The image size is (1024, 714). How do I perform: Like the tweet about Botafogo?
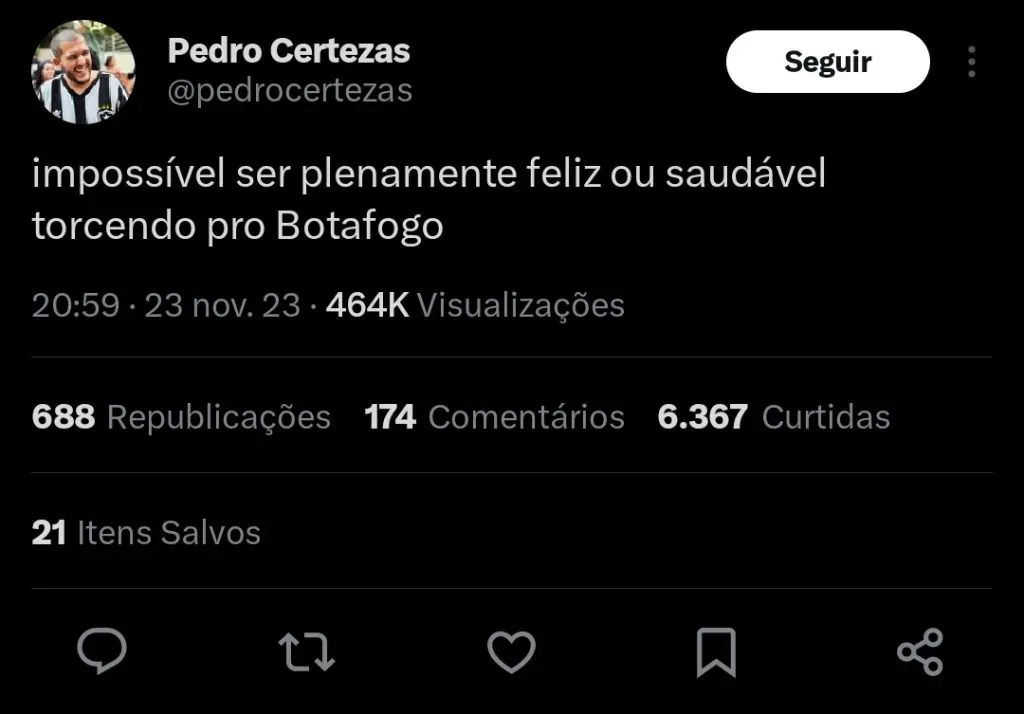[x=511, y=652]
